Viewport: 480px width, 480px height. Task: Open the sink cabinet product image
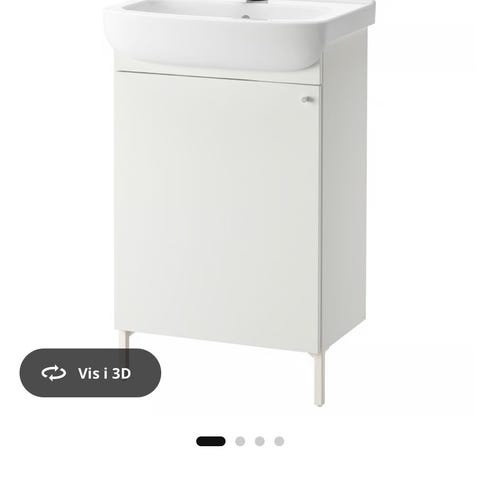pos(240,203)
